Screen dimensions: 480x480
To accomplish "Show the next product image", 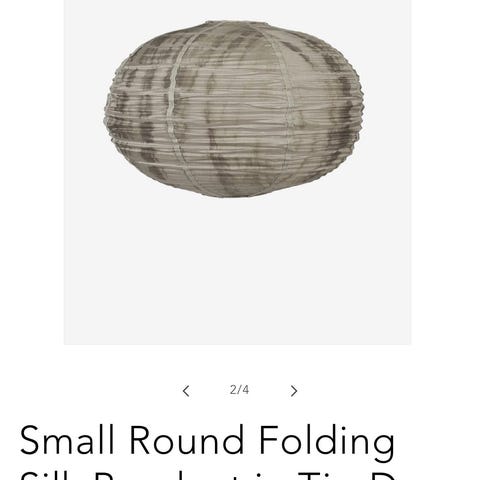I will 293,391.
